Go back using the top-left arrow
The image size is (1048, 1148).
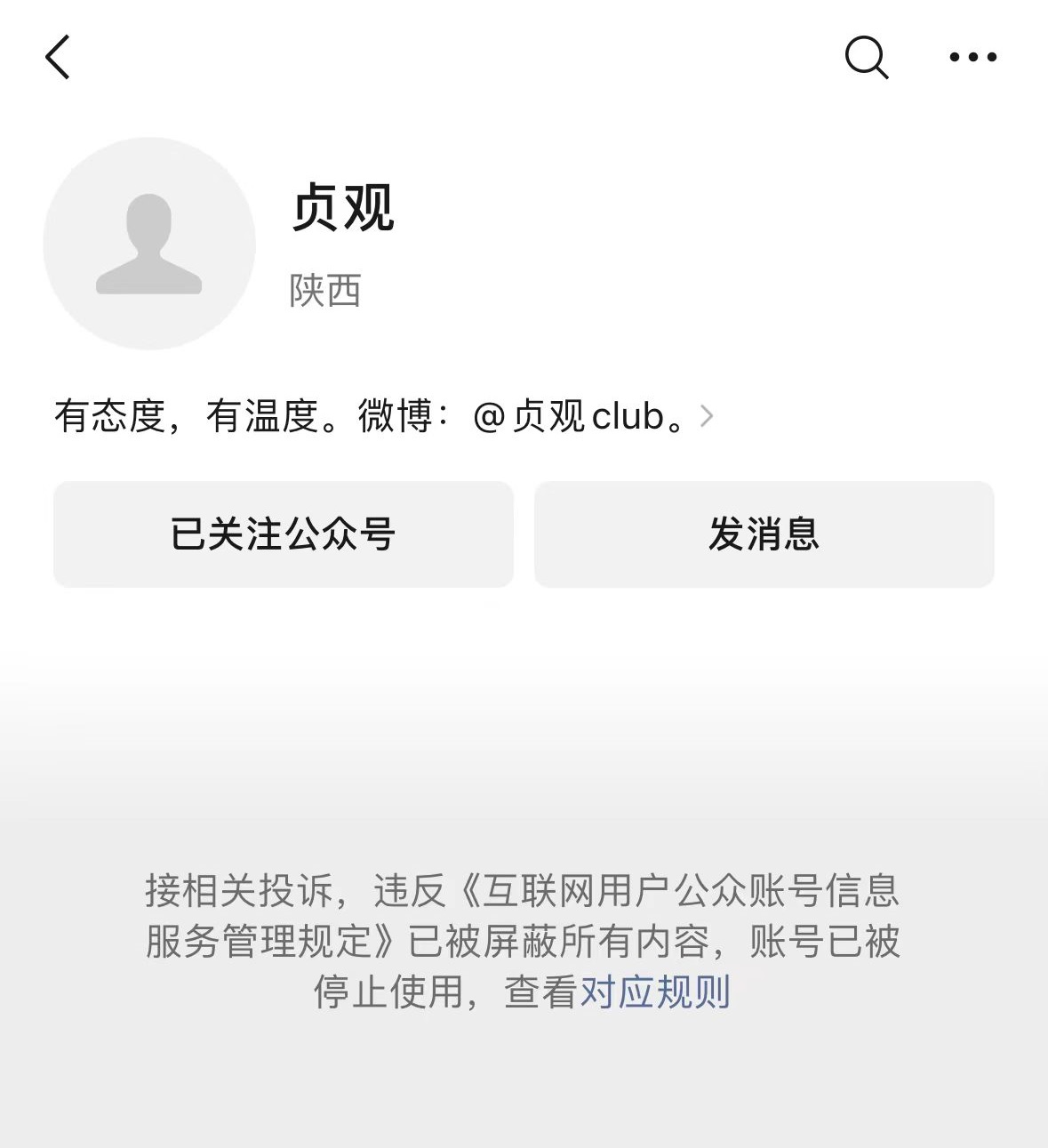[x=58, y=58]
